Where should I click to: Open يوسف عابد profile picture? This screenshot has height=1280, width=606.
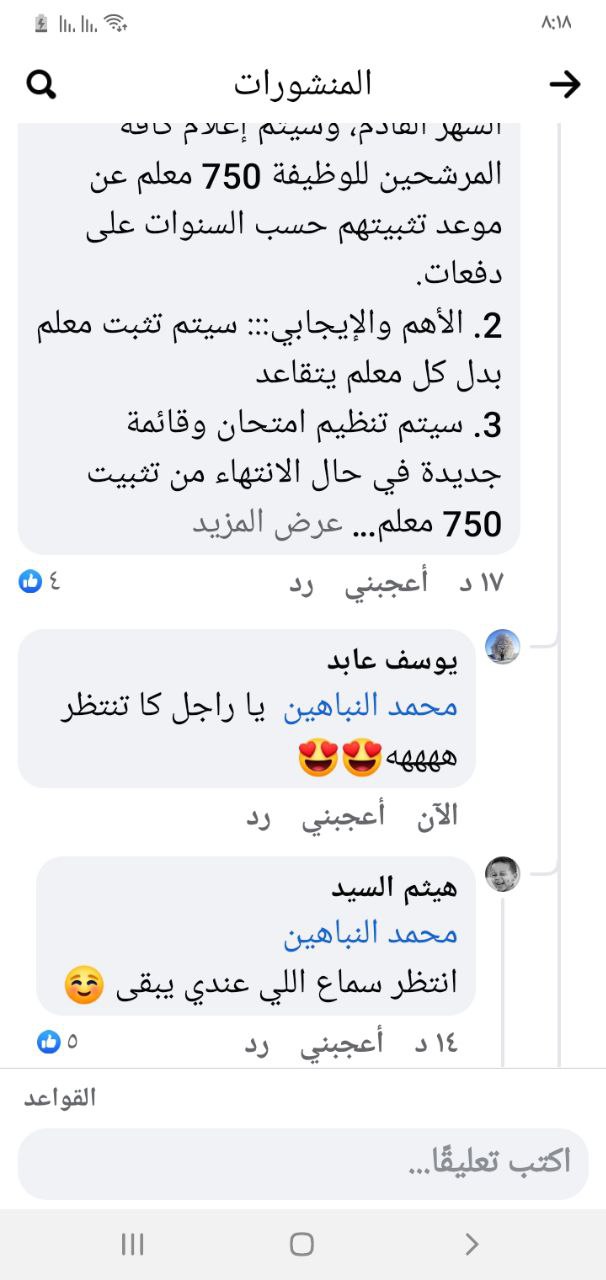503,647
